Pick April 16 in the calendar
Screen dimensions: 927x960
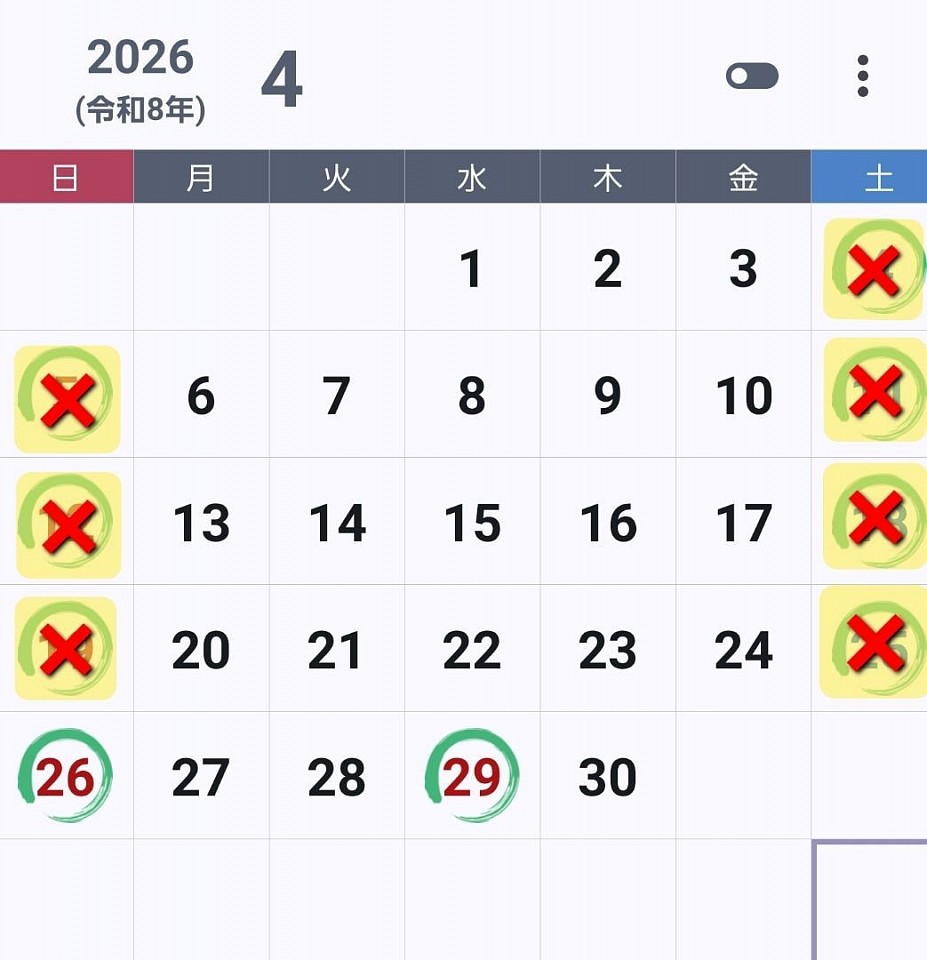coord(607,523)
